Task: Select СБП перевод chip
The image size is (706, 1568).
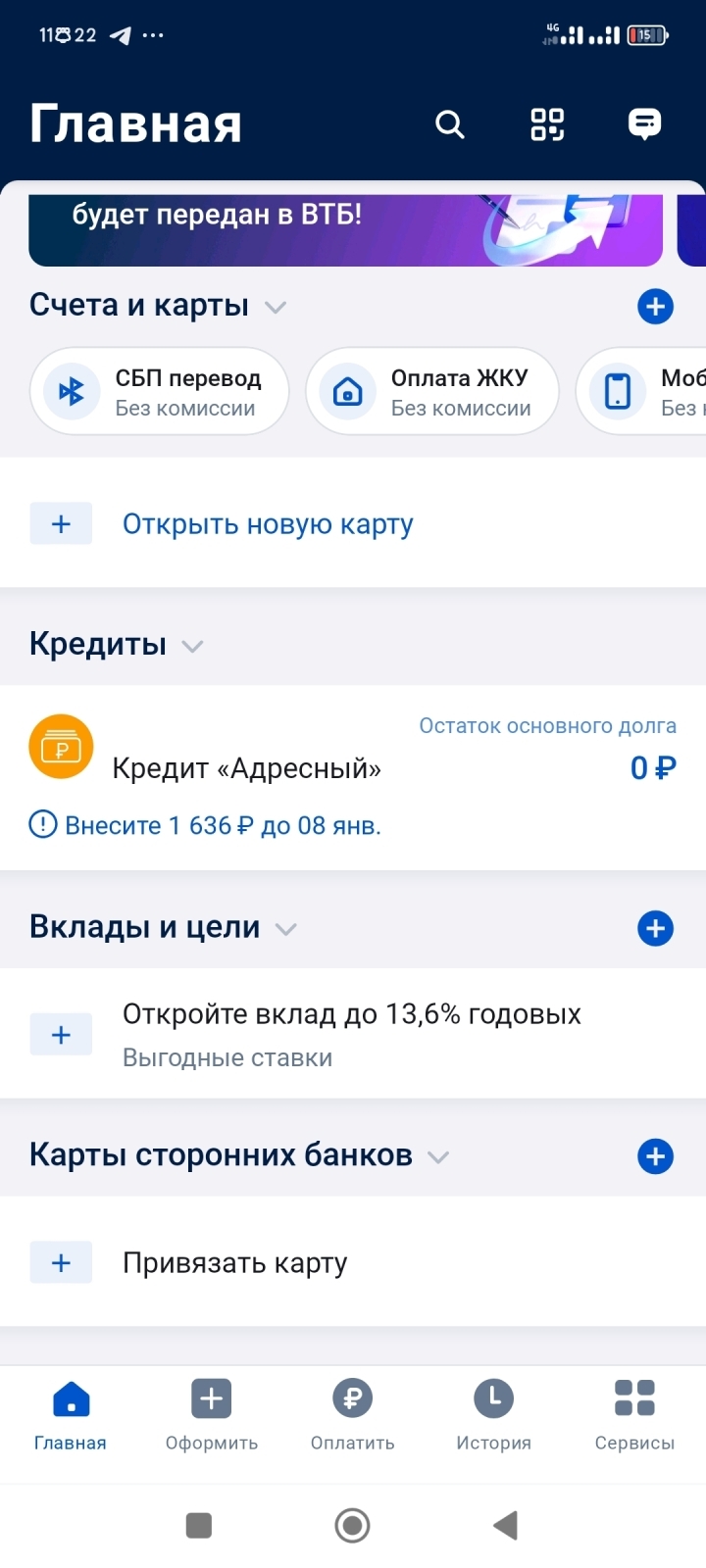Action: point(160,392)
